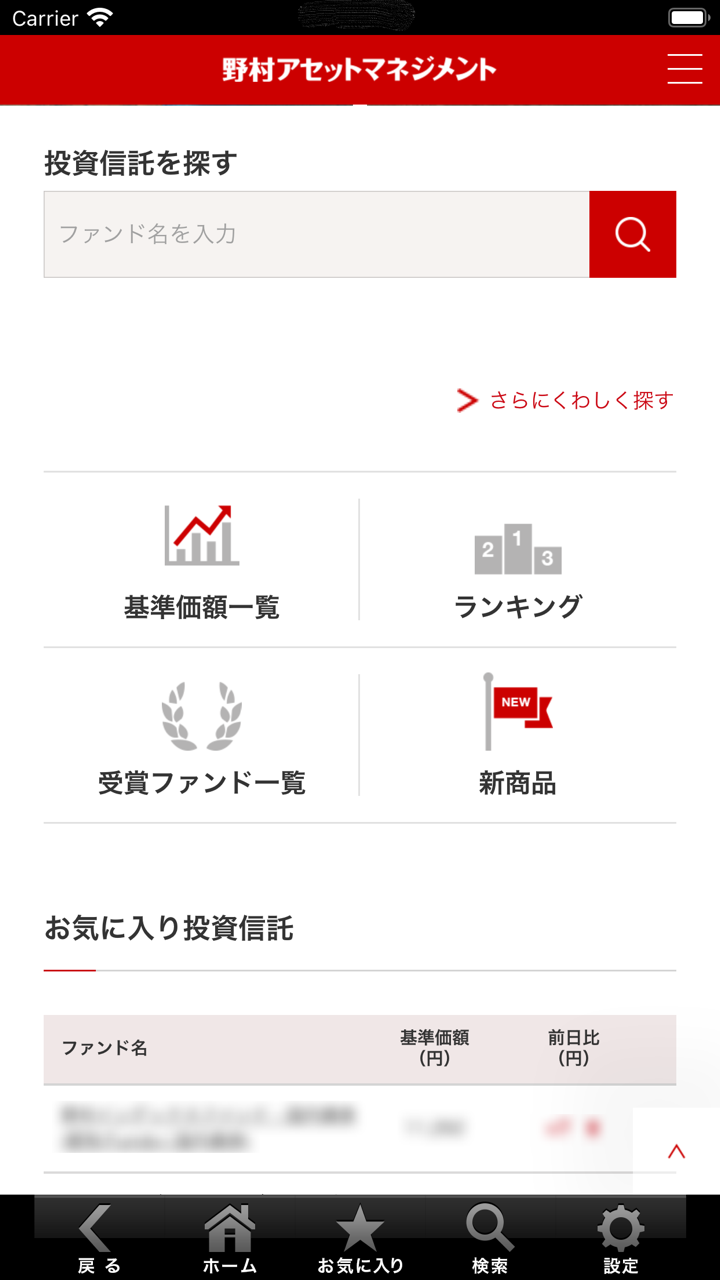Switch to the お気に入り tab
This screenshot has height=1280, width=720.
click(360, 1238)
